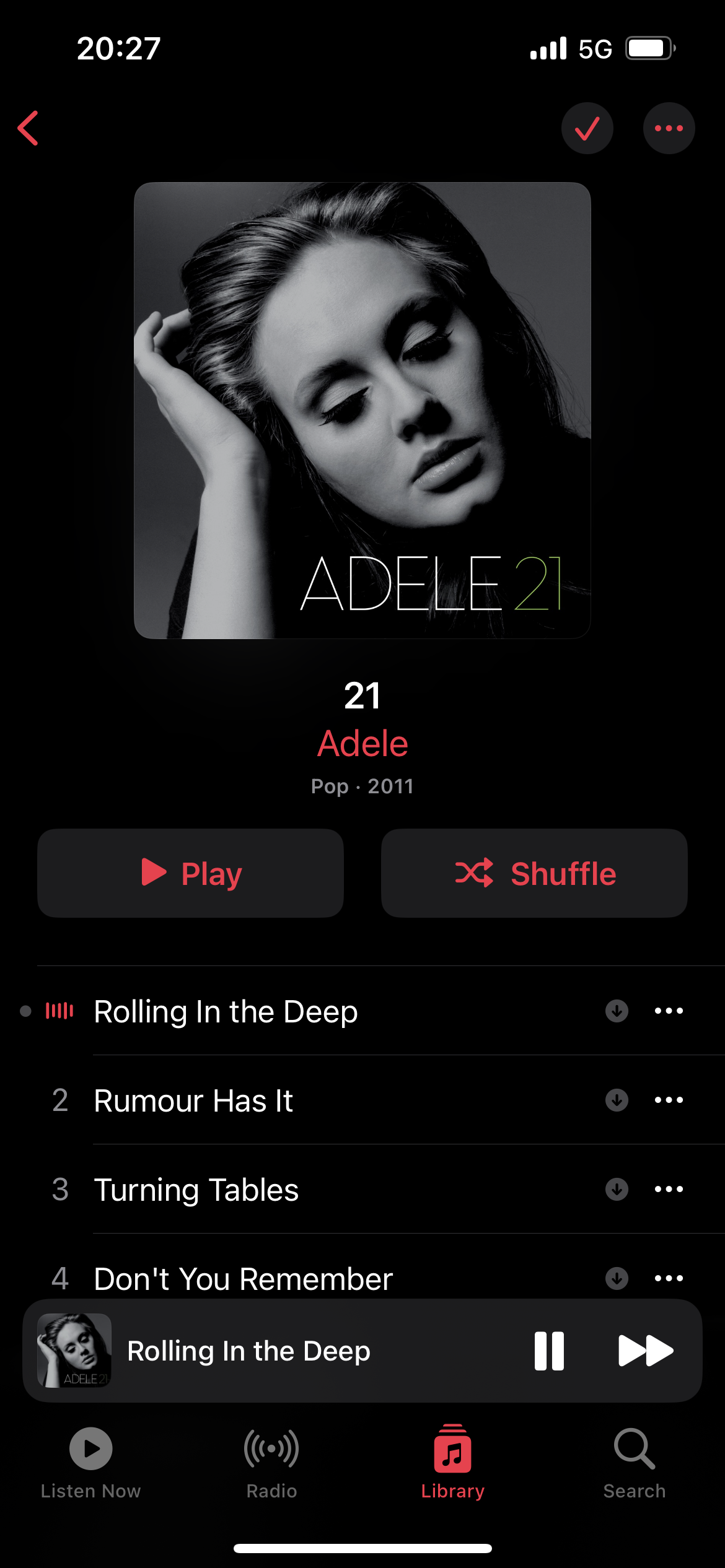
Task: Select Rolling In the Deep in track list
Action: click(x=226, y=1011)
